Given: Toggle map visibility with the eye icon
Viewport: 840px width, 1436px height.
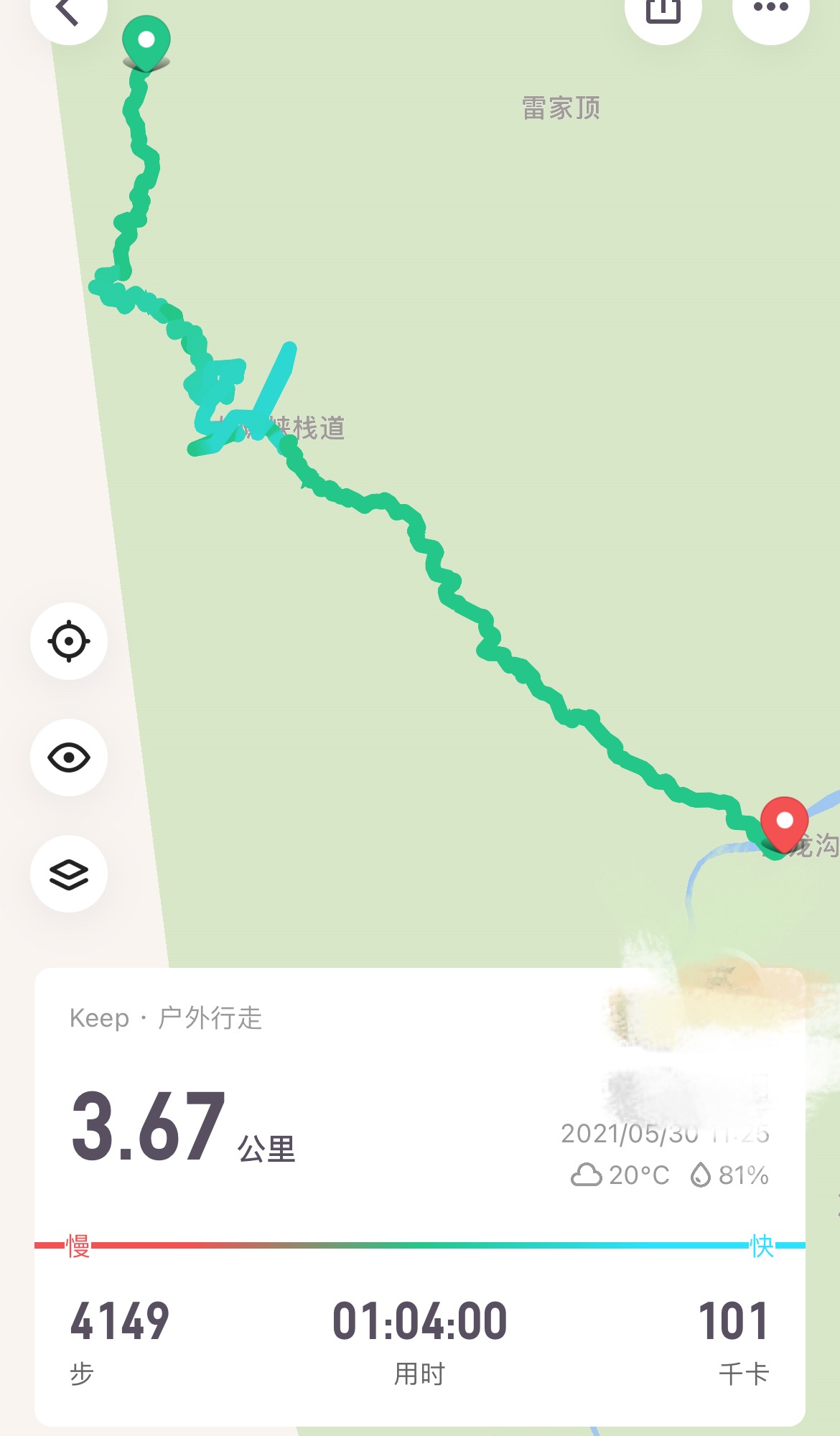Looking at the screenshot, I should point(69,757).
